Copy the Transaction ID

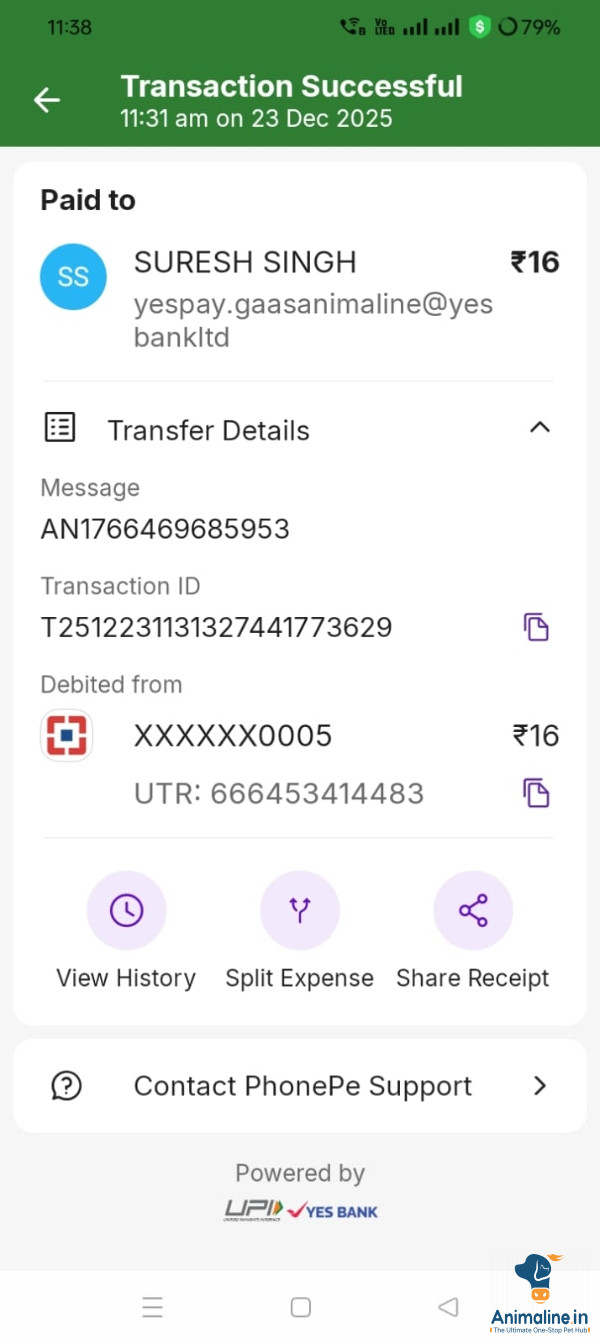pos(537,627)
